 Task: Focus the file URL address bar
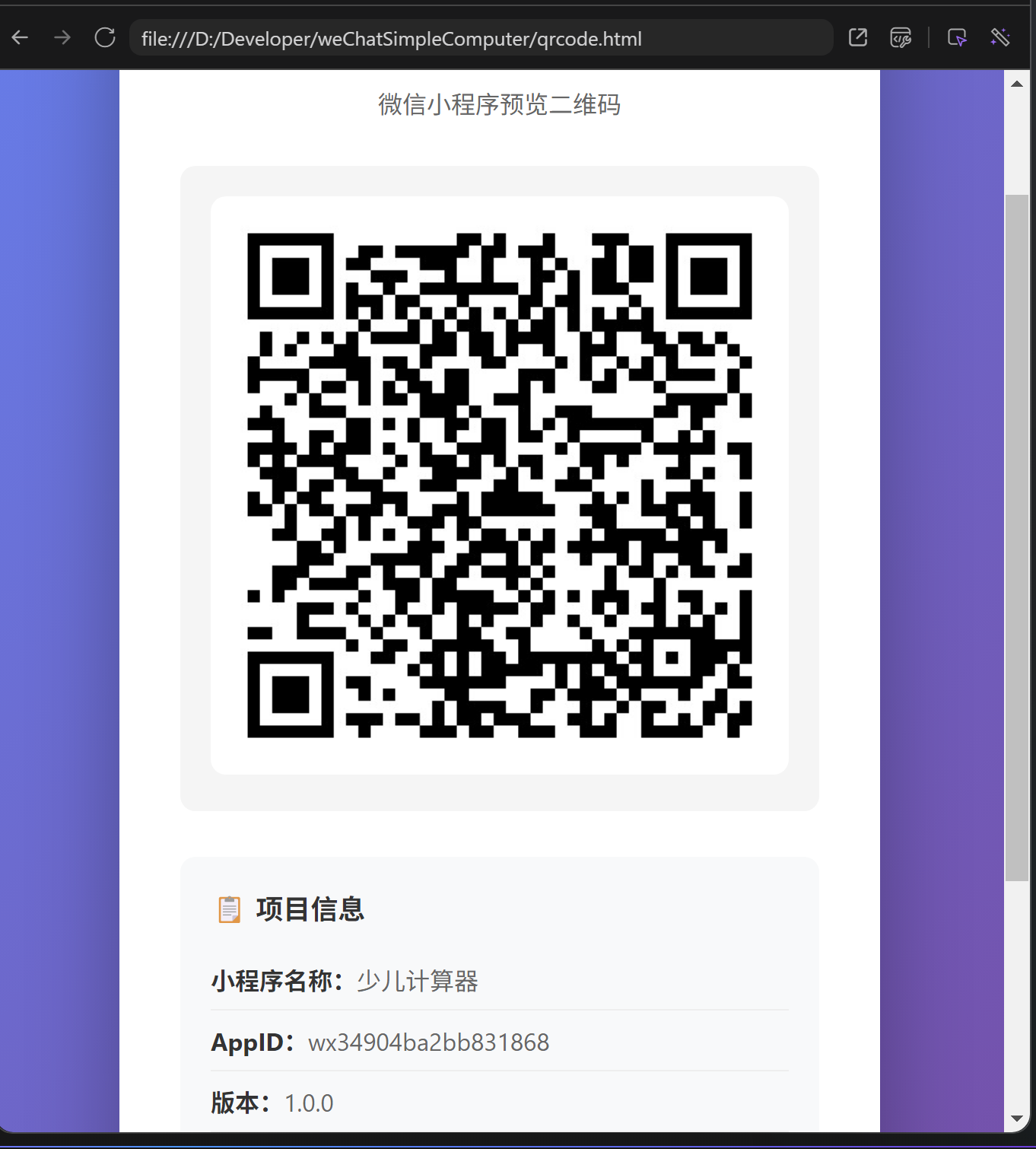481,38
